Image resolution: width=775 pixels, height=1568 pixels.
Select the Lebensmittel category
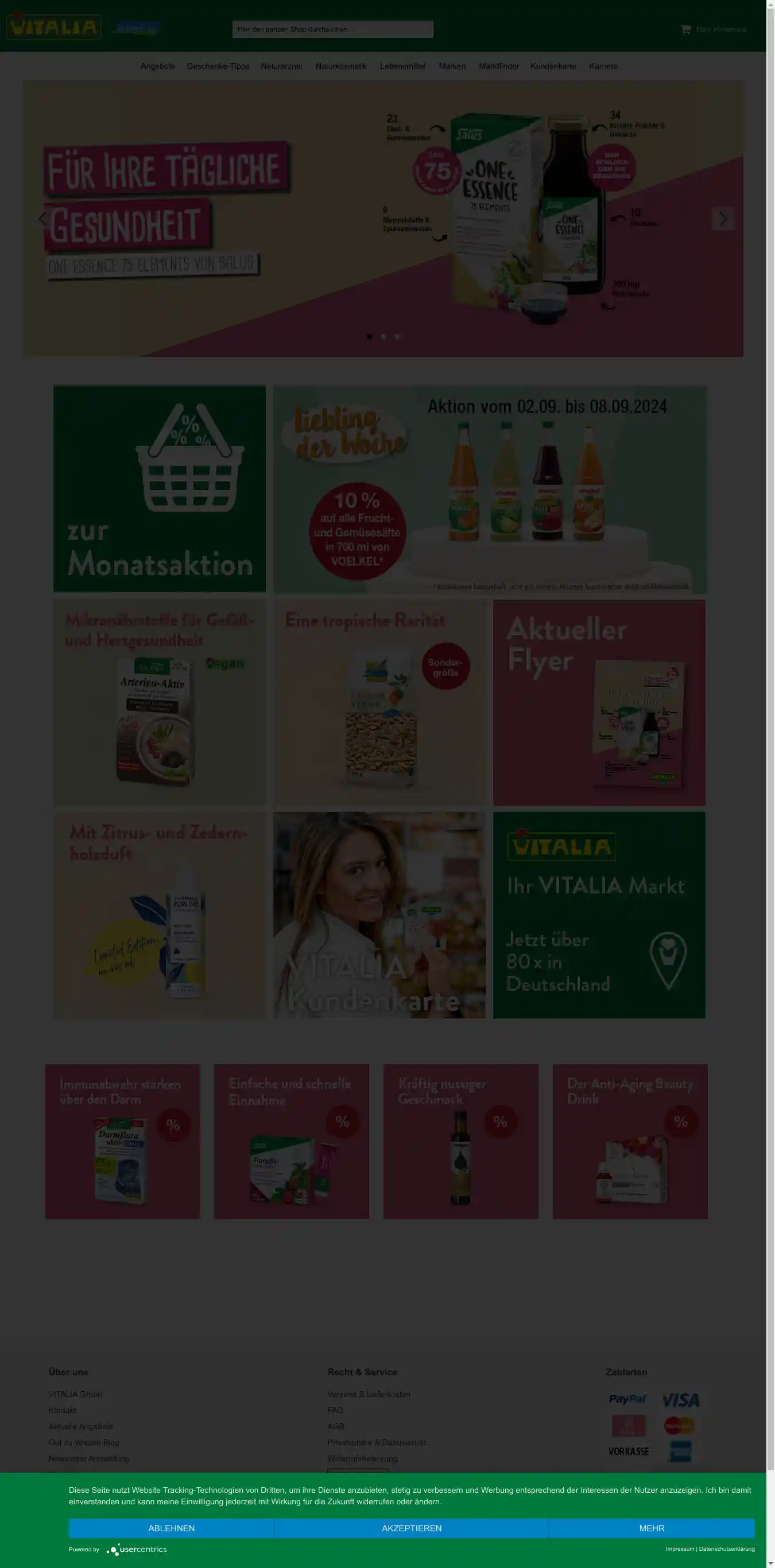coord(402,67)
